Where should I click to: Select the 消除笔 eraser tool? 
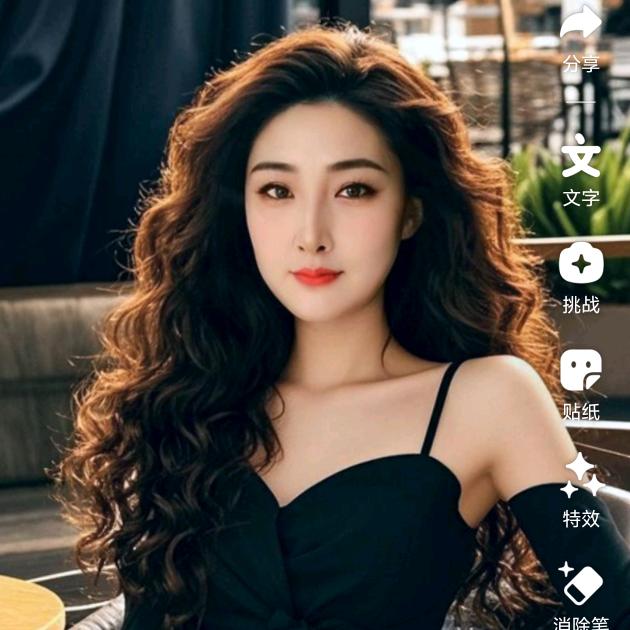(581, 584)
